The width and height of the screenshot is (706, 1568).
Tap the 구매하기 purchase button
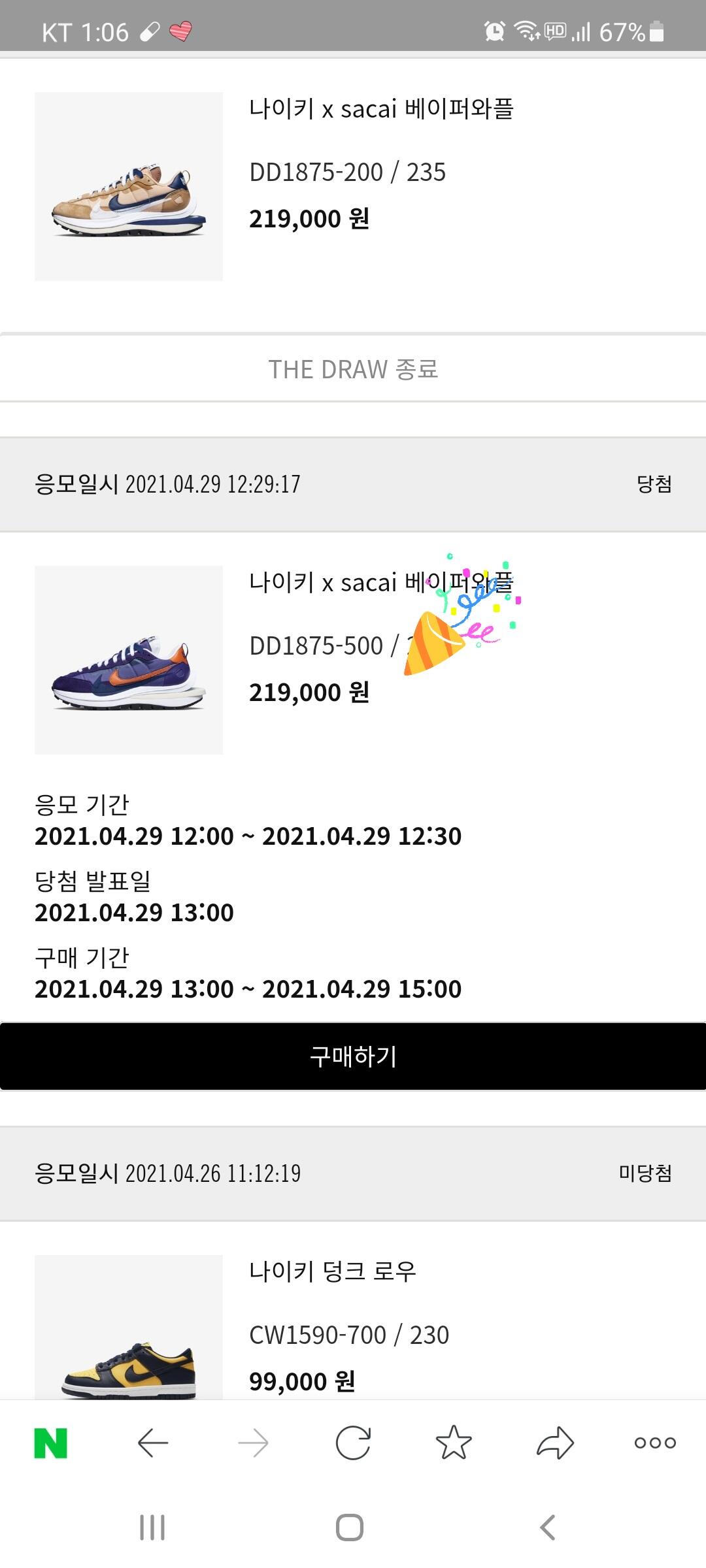353,1056
